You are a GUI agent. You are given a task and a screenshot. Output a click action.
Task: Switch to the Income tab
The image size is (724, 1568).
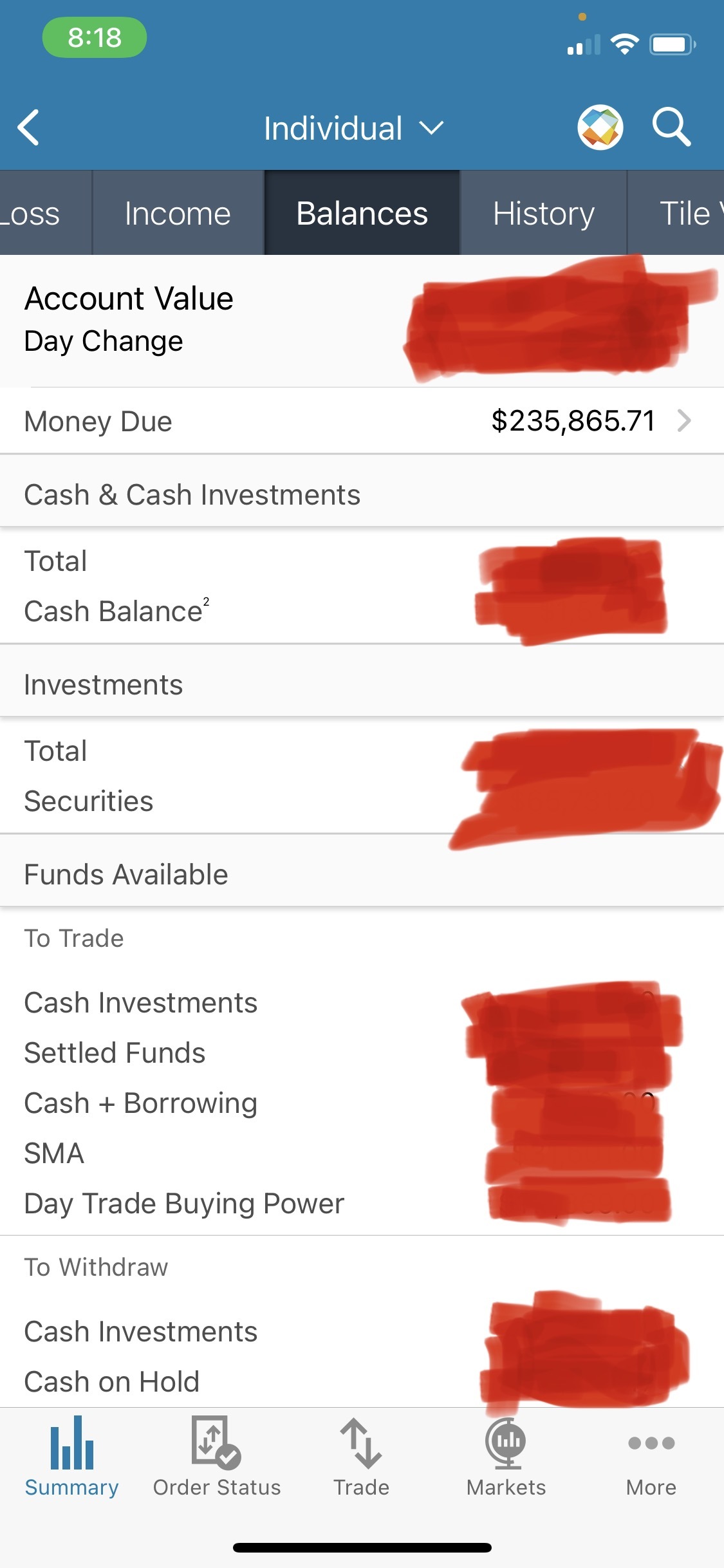(x=178, y=214)
